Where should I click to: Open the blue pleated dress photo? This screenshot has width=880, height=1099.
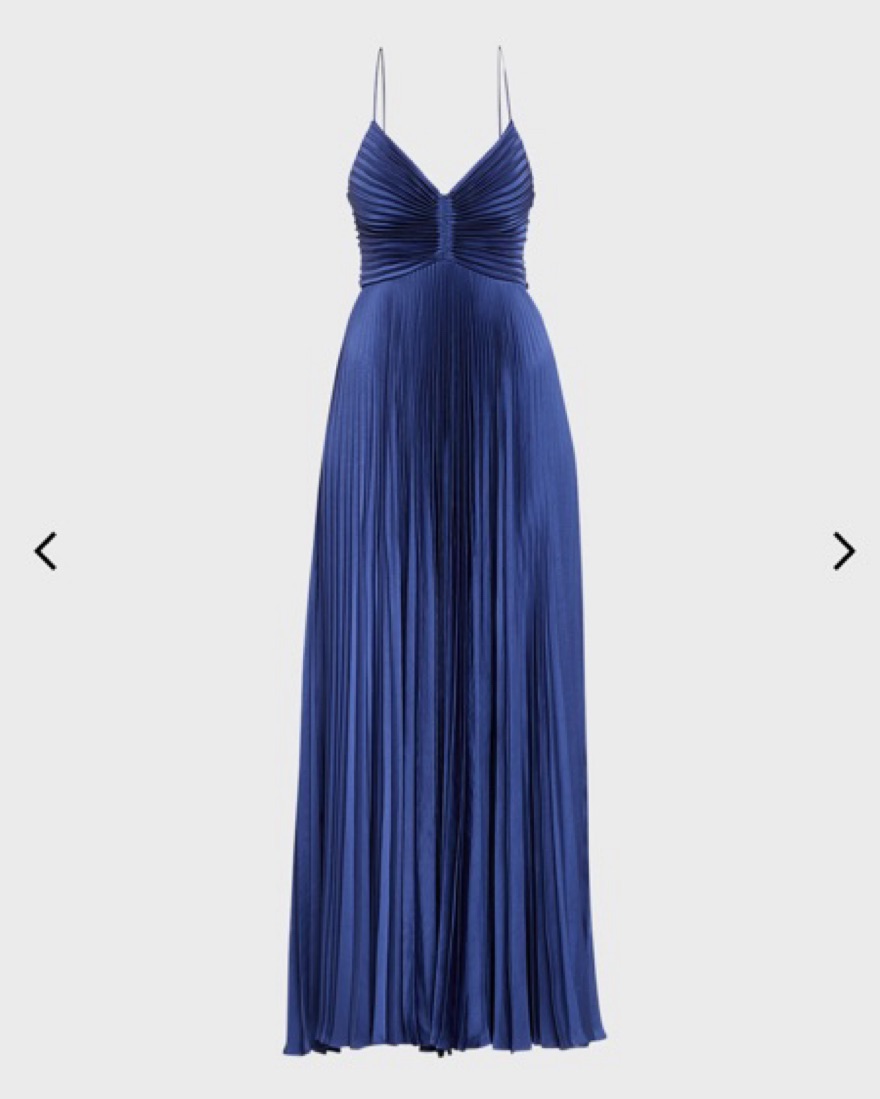point(444,600)
